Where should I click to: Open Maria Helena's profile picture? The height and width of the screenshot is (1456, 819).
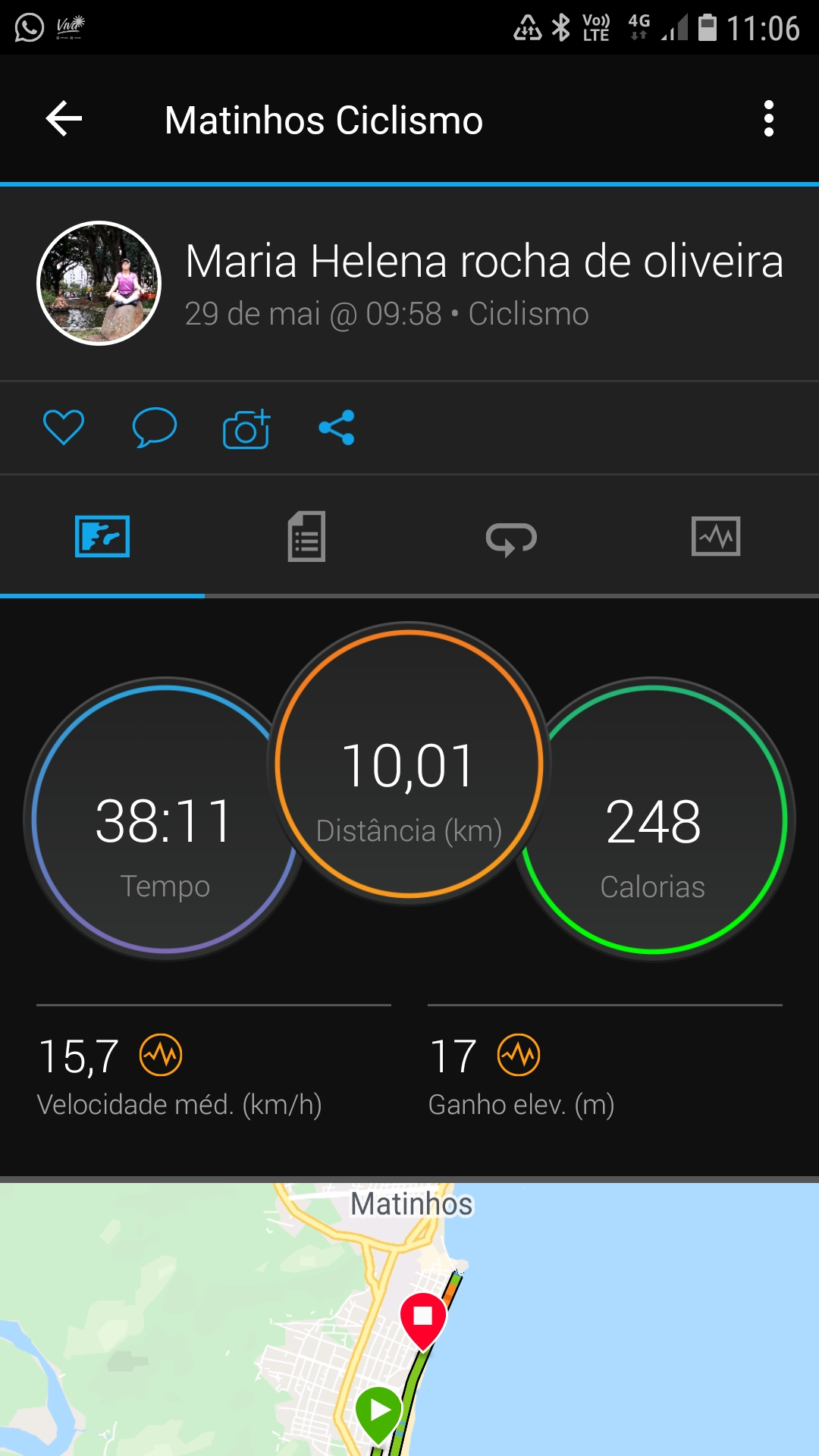(x=99, y=283)
